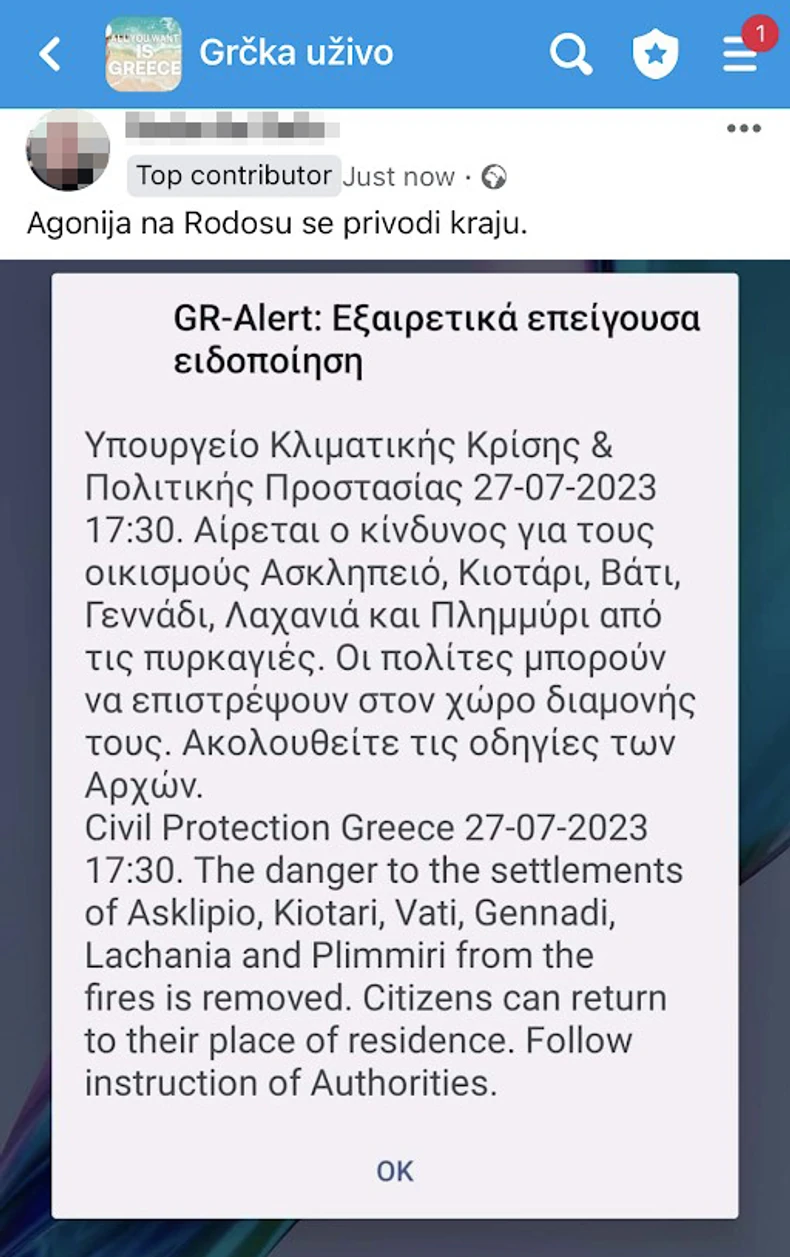The height and width of the screenshot is (1257, 790).
Task: View the post author's profile picture
Action: click(68, 151)
